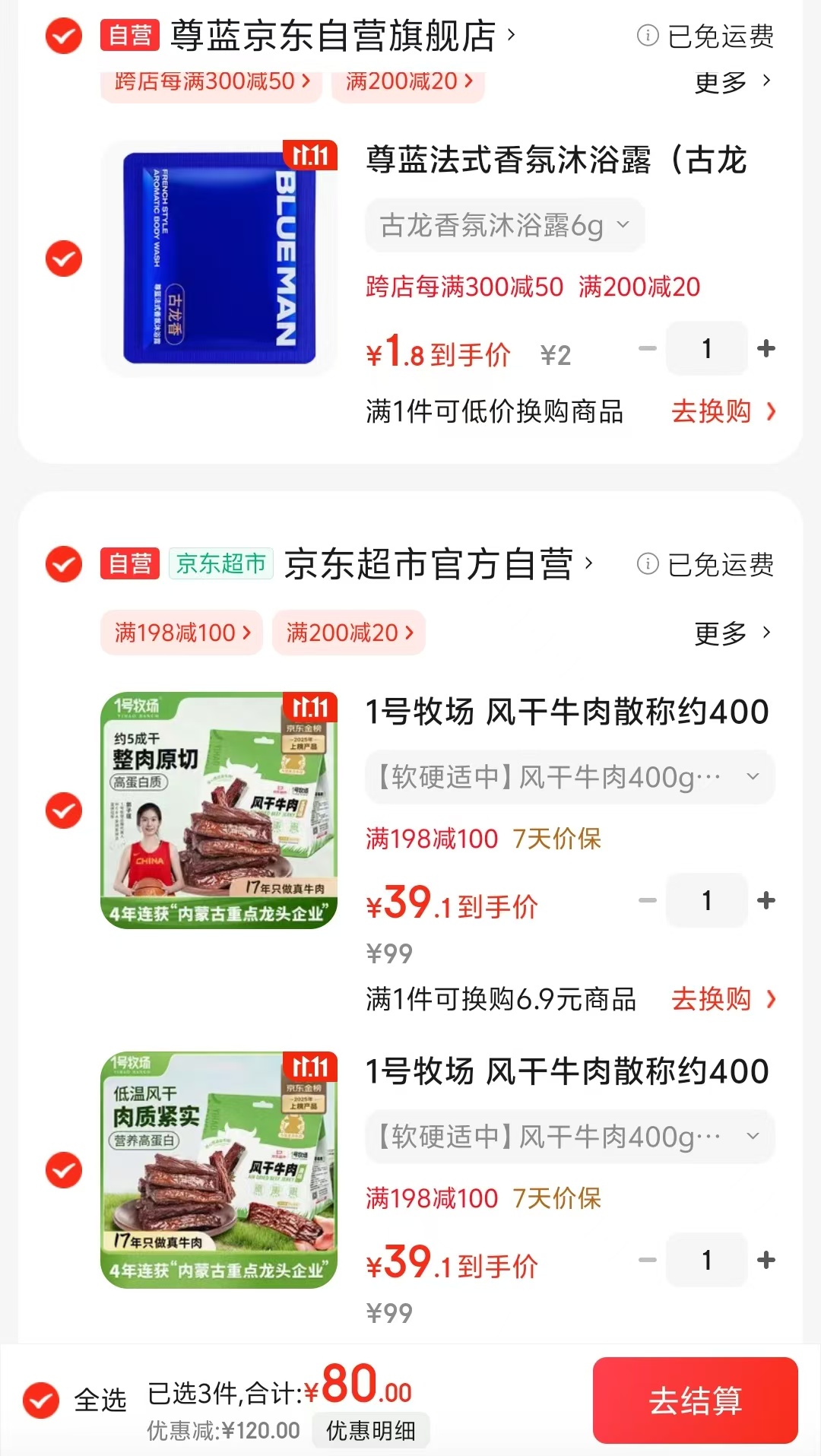Select the 满198减100 coupon chip
The height and width of the screenshot is (1456, 821).
pyautogui.click(x=182, y=633)
